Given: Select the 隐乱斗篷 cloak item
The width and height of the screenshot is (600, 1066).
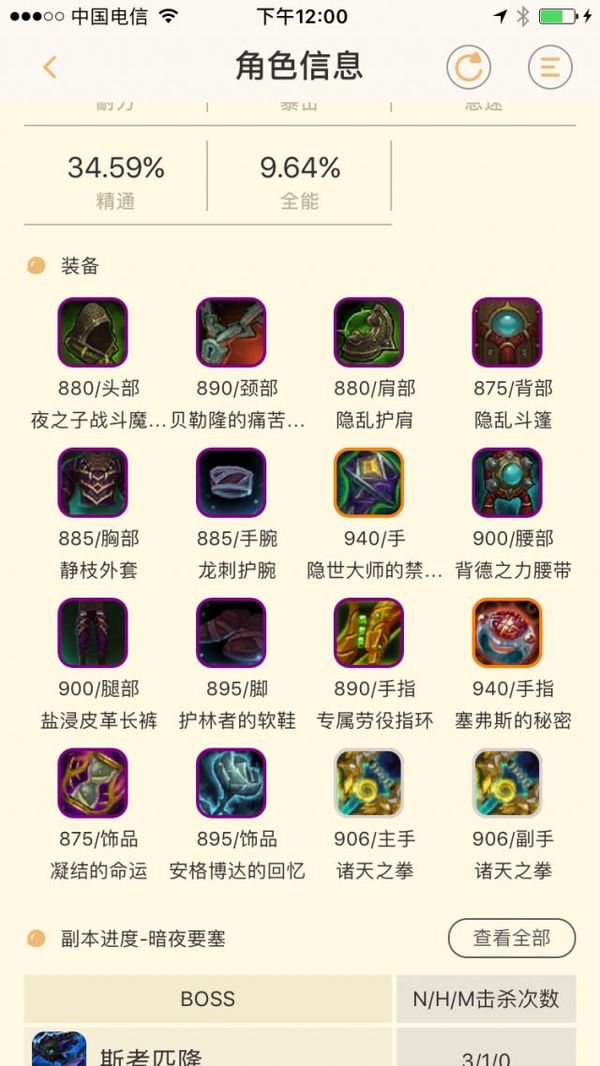Looking at the screenshot, I should [507, 332].
